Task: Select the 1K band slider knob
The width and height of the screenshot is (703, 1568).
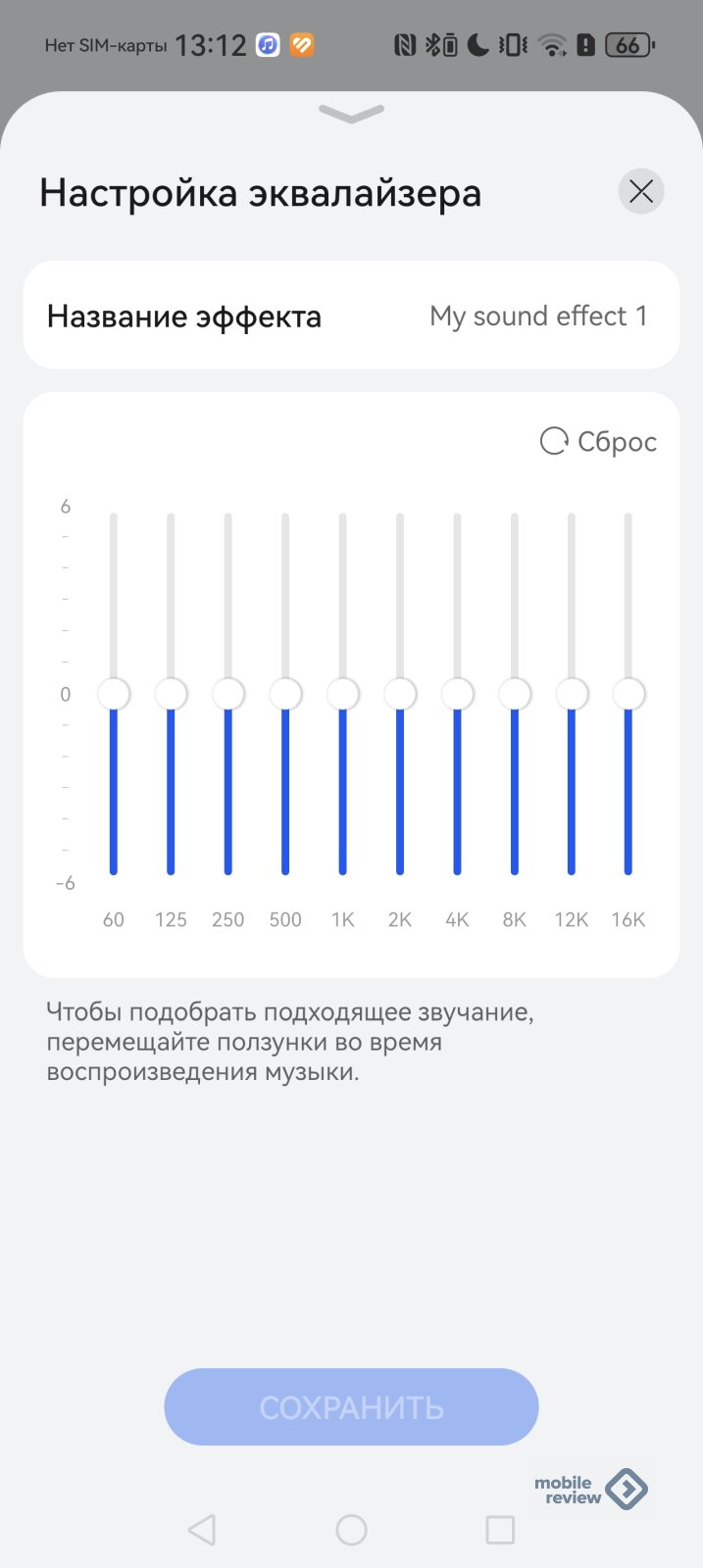Action: (342, 694)
